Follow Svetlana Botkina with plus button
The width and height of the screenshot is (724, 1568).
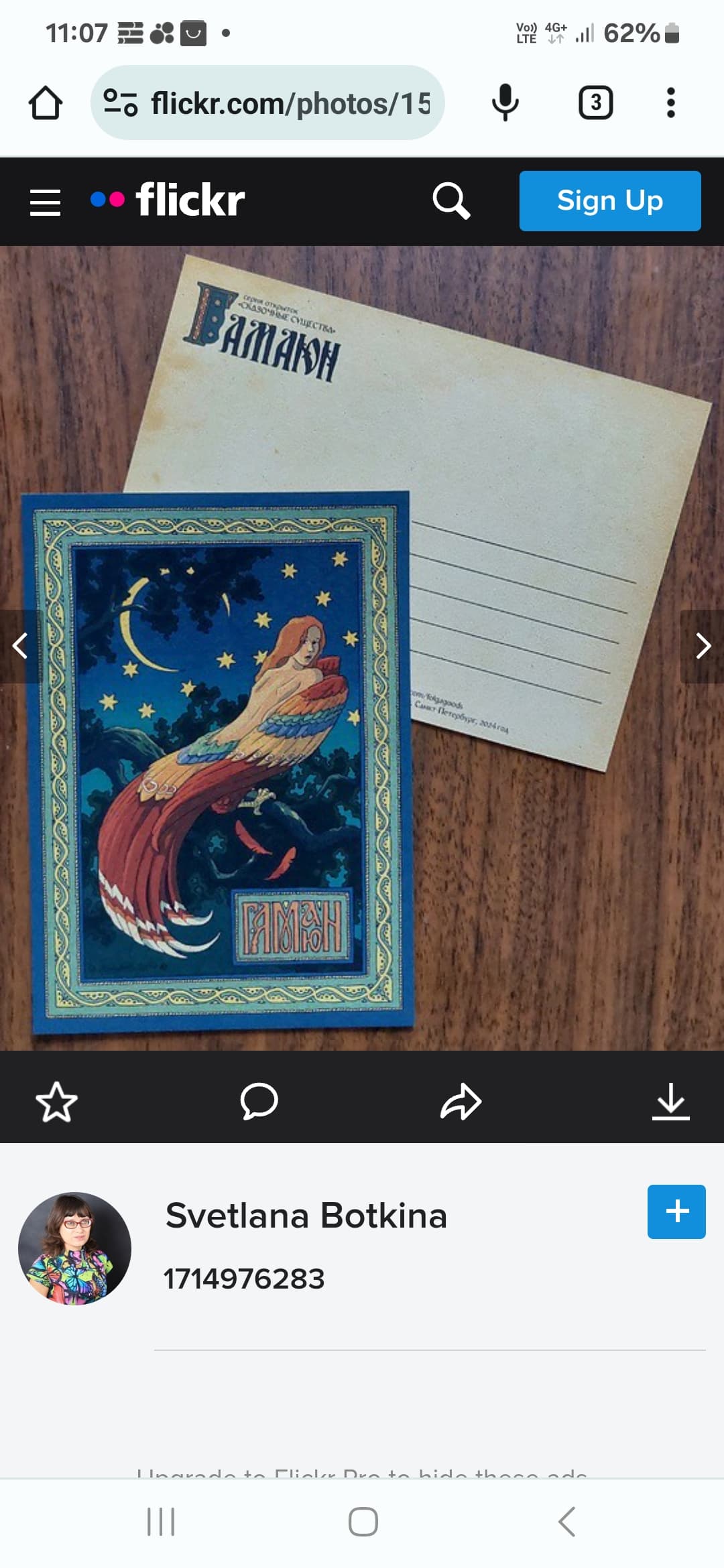tap(676, 1212)
